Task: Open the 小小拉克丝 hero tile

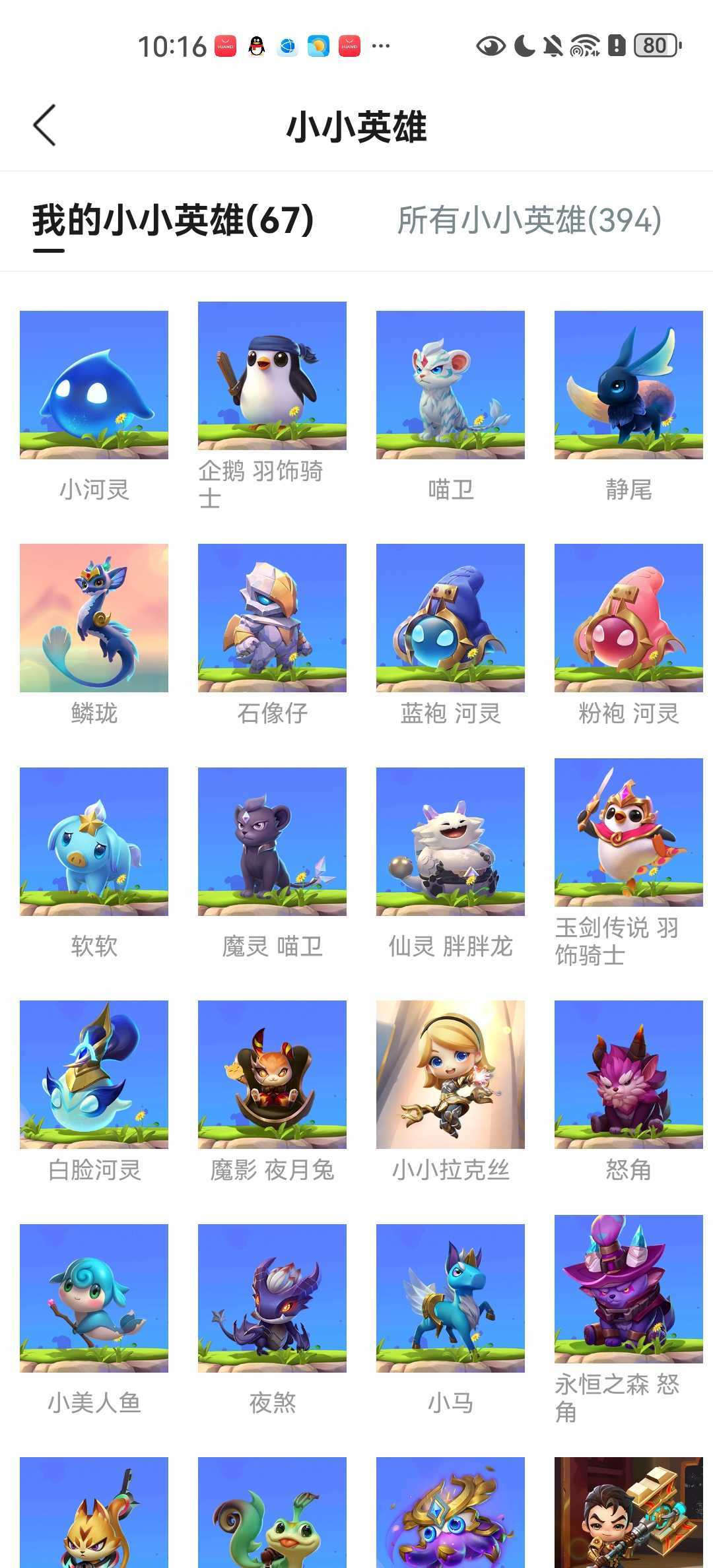Action: point(450,1074)
